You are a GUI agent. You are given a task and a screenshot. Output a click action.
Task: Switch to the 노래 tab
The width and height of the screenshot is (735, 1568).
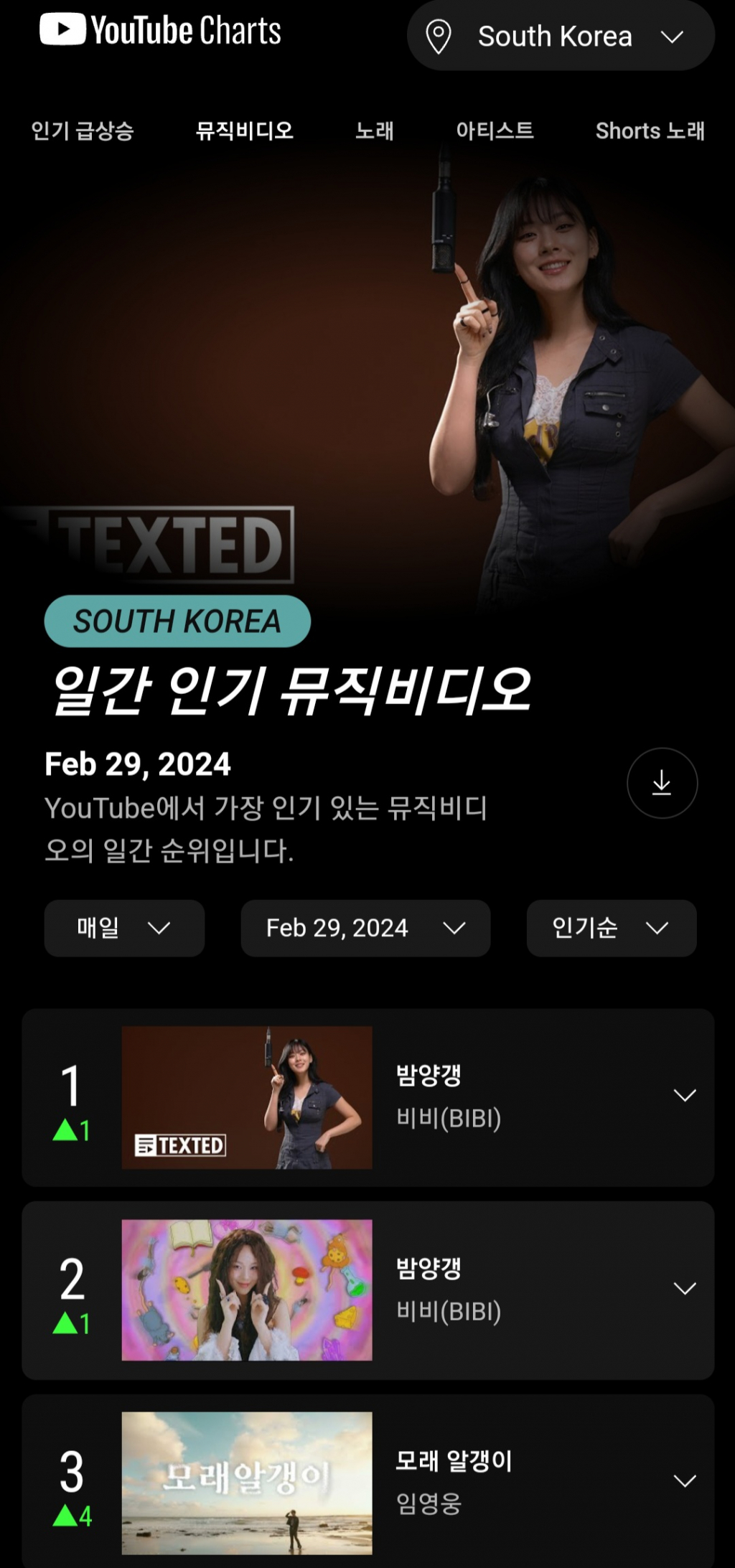click(375, 131)
